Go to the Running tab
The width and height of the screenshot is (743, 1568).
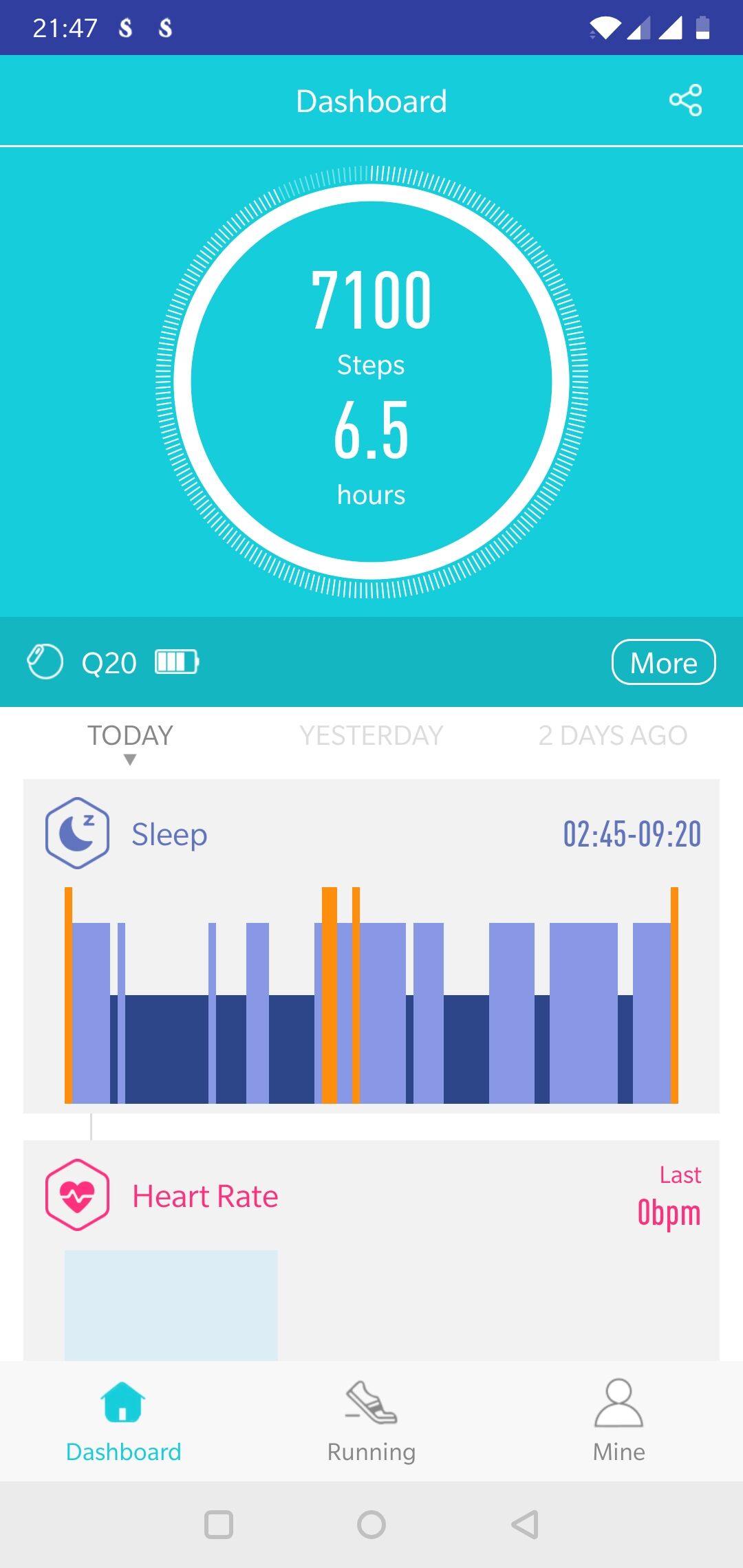click(371, 1422)
